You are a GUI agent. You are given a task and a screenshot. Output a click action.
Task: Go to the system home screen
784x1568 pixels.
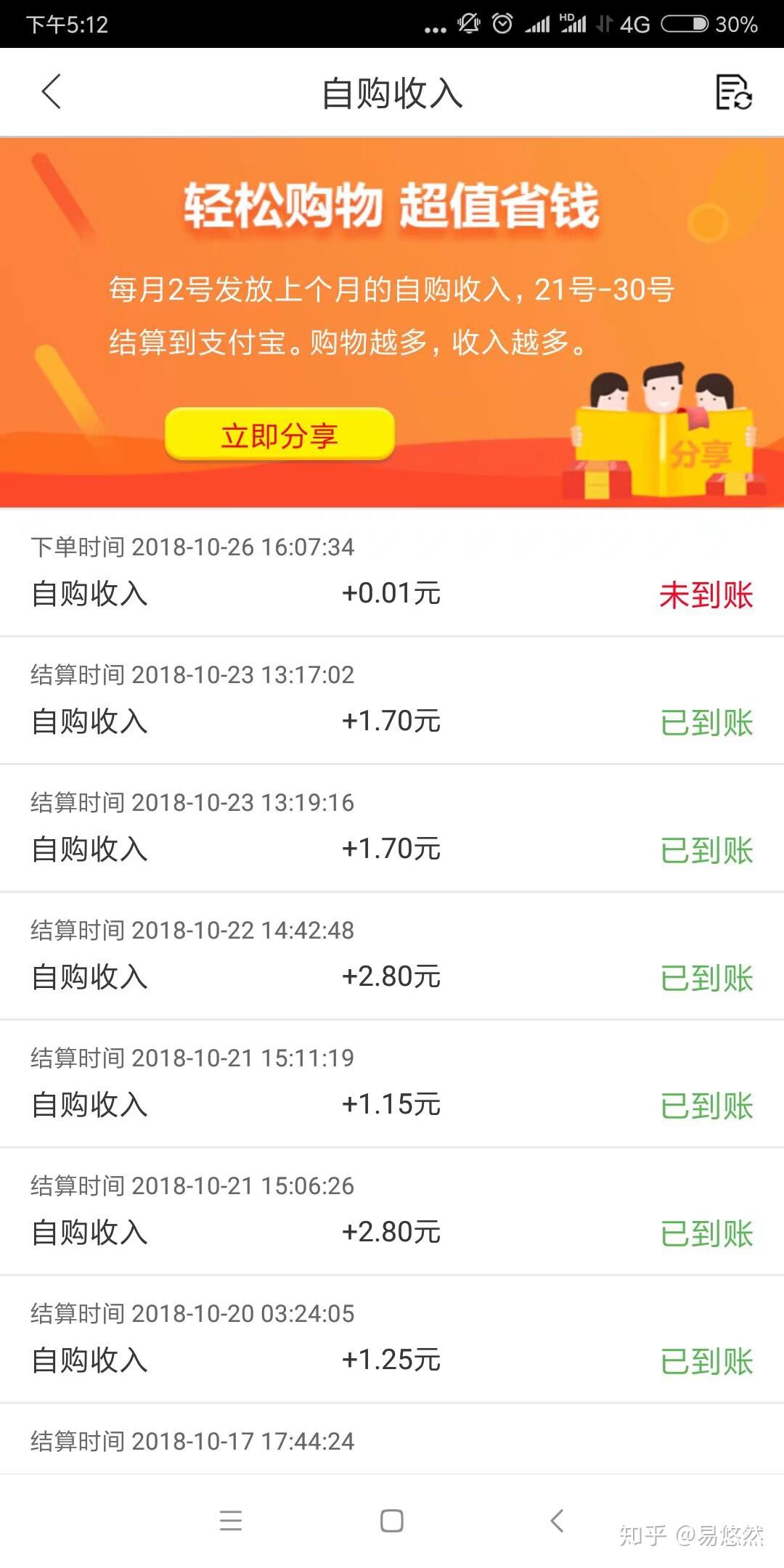tap(392, 1520)
